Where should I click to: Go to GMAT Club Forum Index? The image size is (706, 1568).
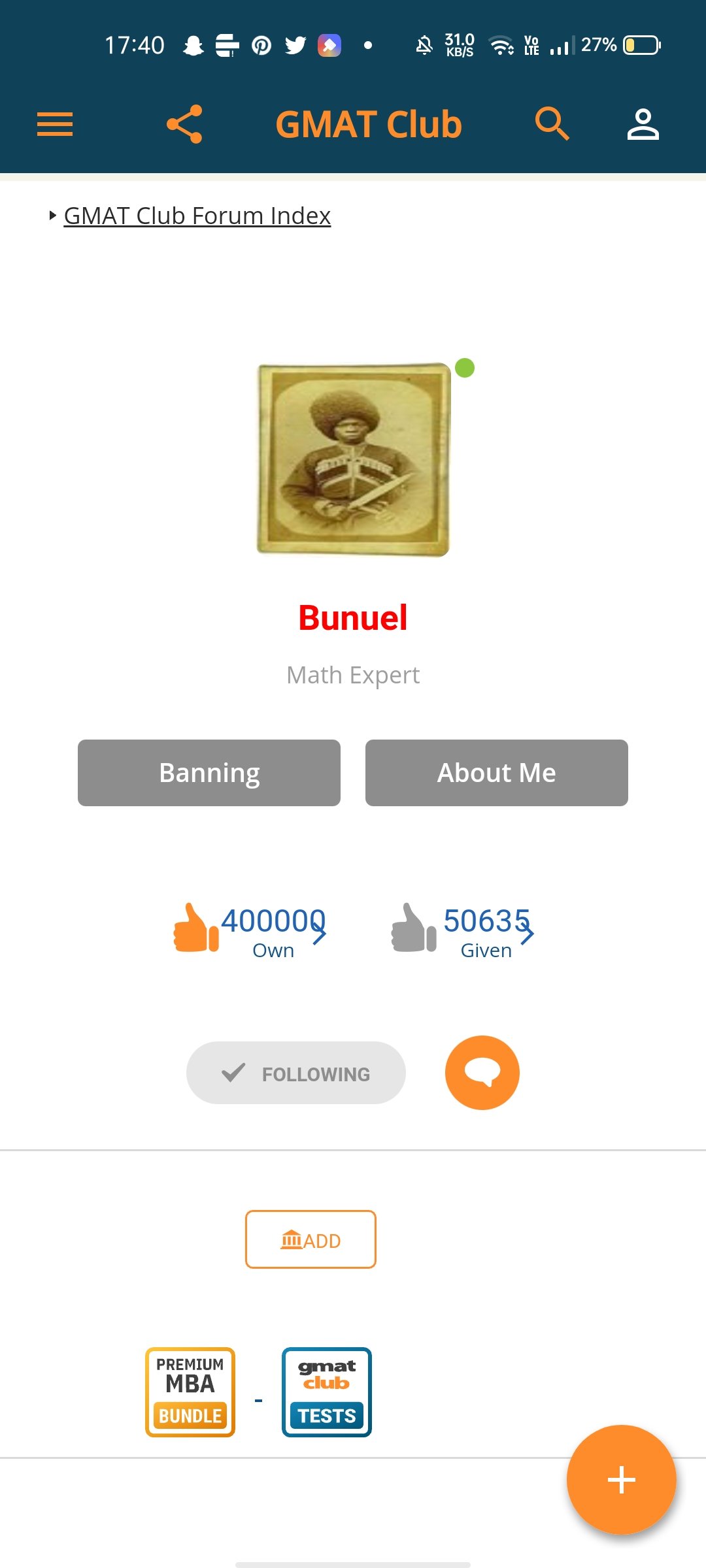(197, 216)
